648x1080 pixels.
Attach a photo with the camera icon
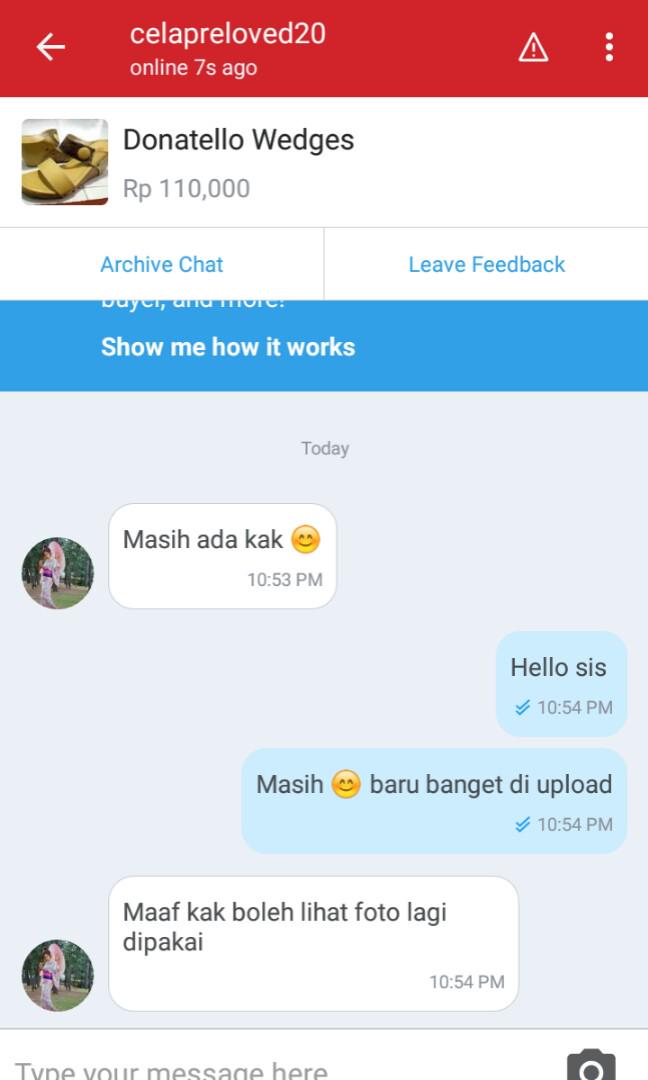click(591, 1066)
